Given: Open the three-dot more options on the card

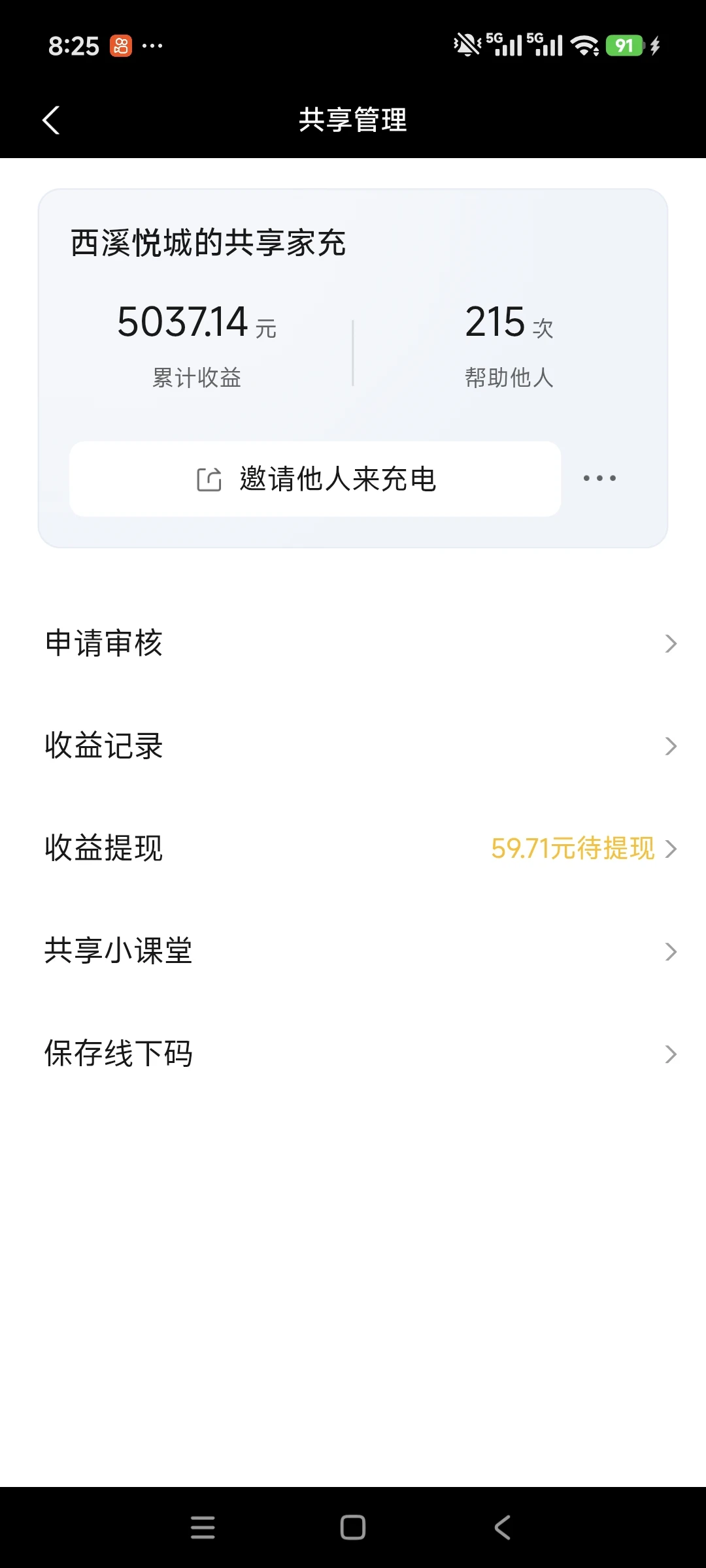Looking at the screenshot, I should pos(599,478).
